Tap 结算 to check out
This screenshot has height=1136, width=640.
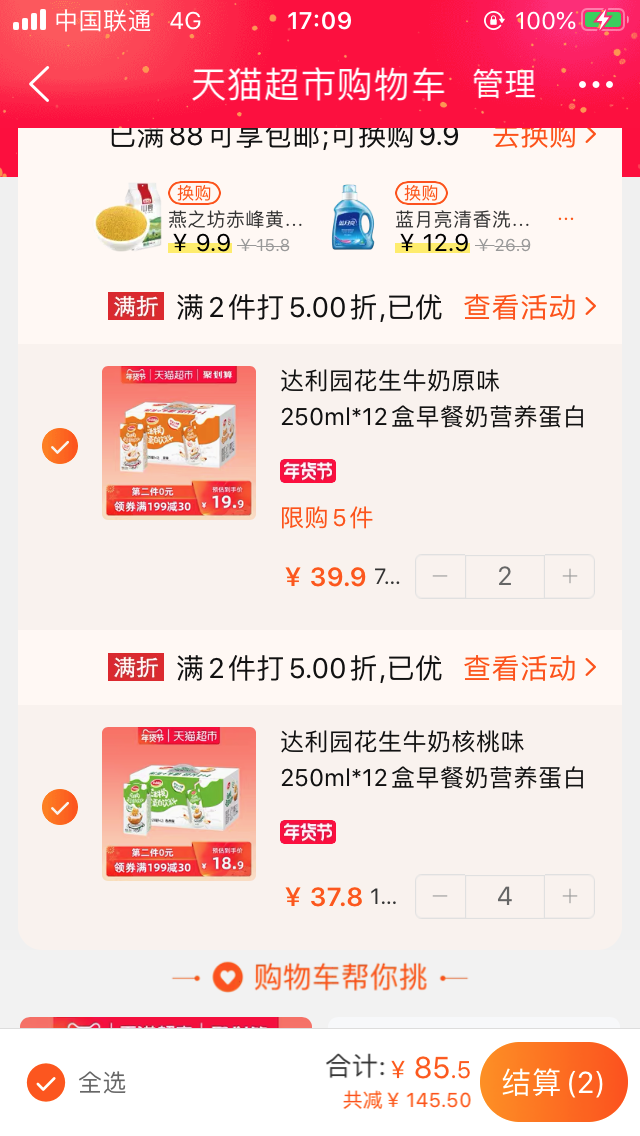click(x=553, y=1082)
